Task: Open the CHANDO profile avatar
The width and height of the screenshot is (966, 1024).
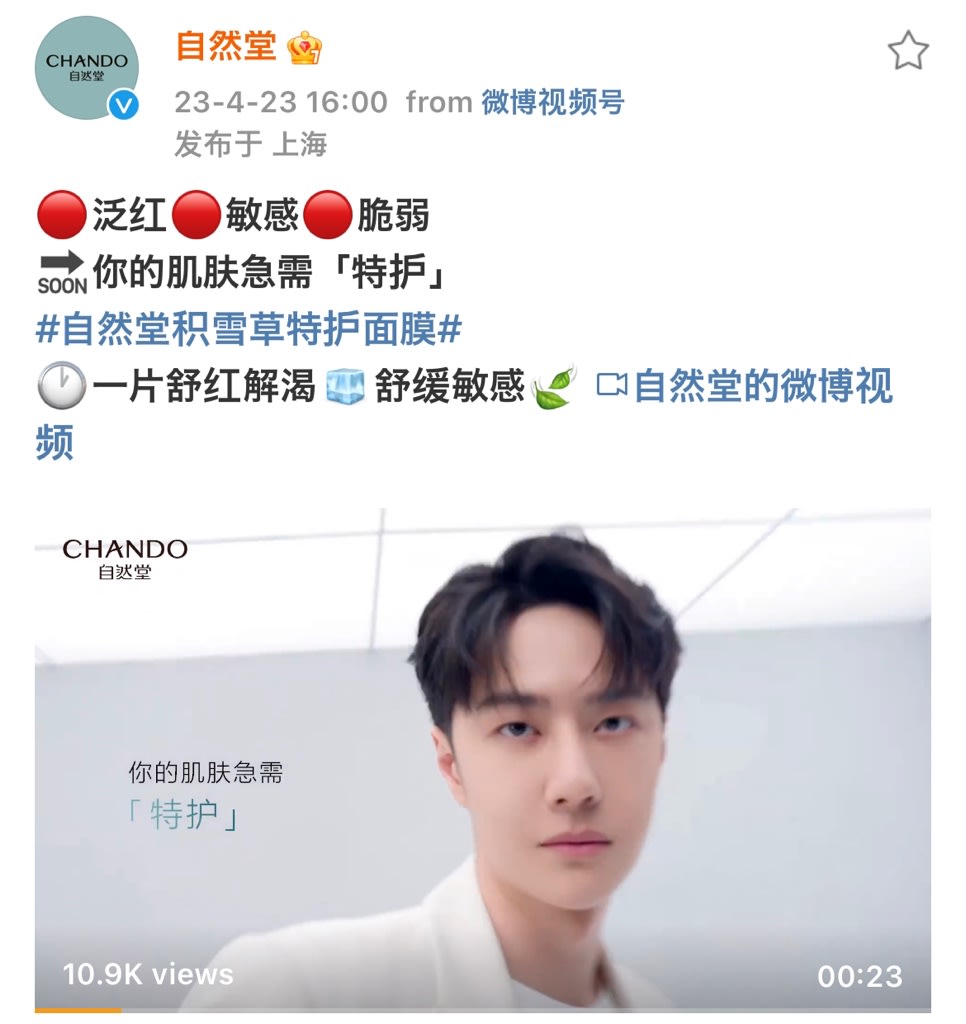Action: pyautogui.click(x=86, y=69)
